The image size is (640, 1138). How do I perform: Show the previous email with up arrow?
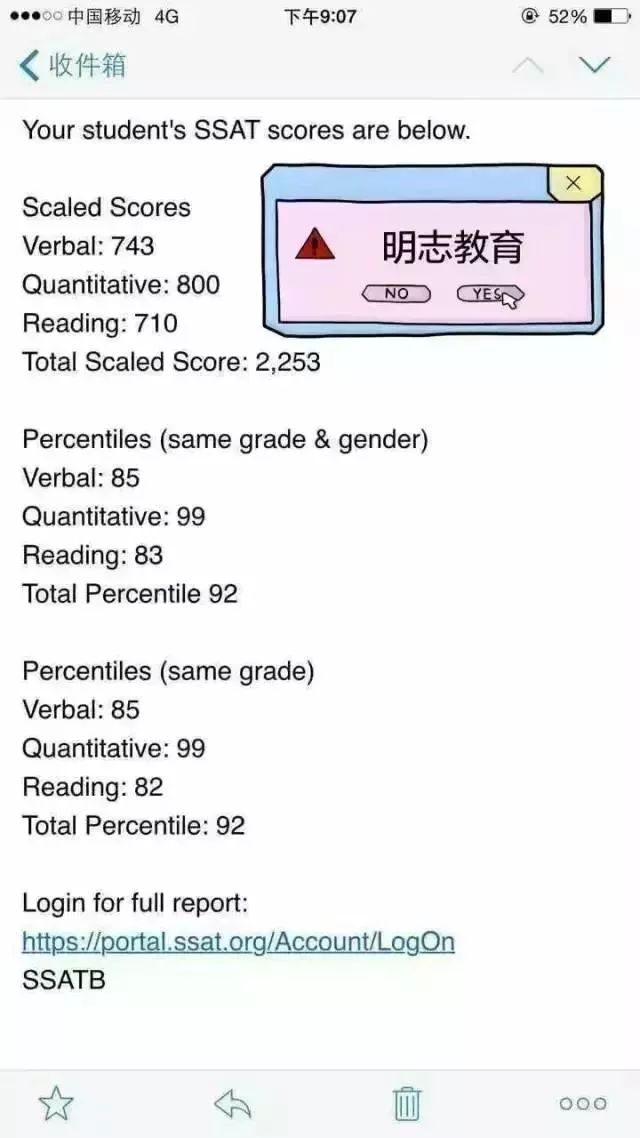pyautogui.click(x=528, y=65)
